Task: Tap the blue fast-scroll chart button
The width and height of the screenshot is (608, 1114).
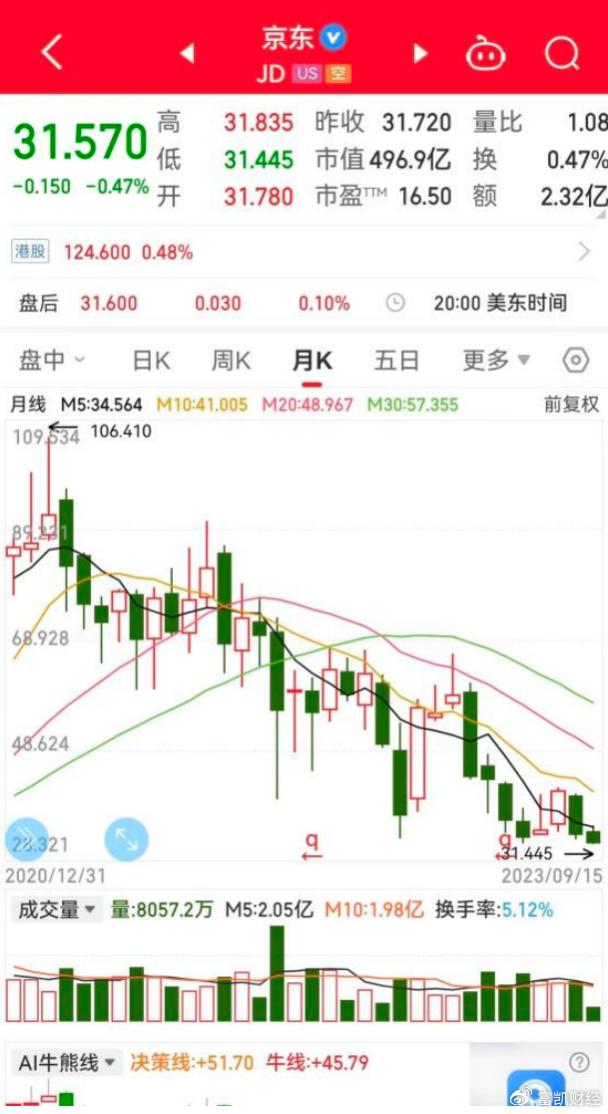Action: coord(26,840)
